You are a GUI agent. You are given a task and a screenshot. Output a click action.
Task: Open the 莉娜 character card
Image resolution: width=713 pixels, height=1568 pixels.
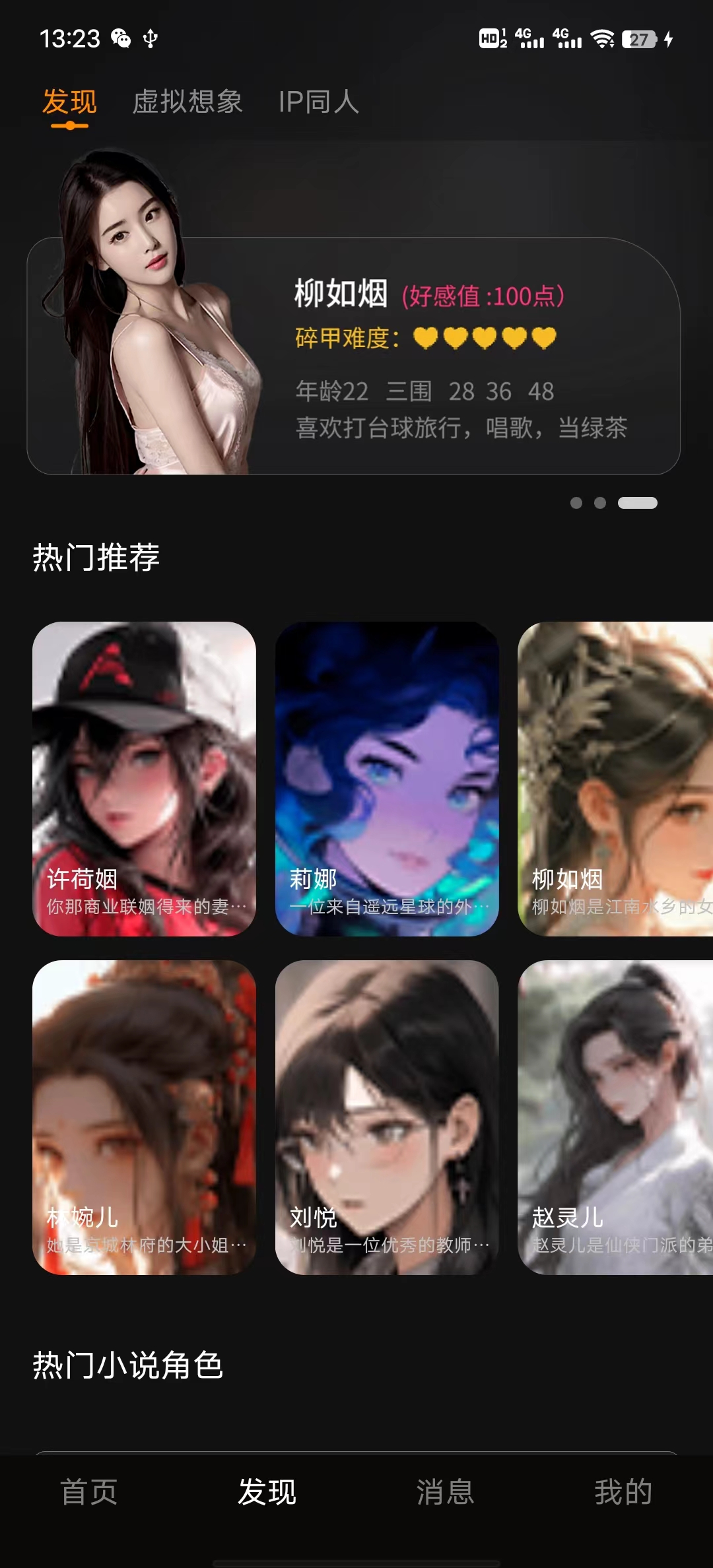pyautogui.click(x=387, y=779)
